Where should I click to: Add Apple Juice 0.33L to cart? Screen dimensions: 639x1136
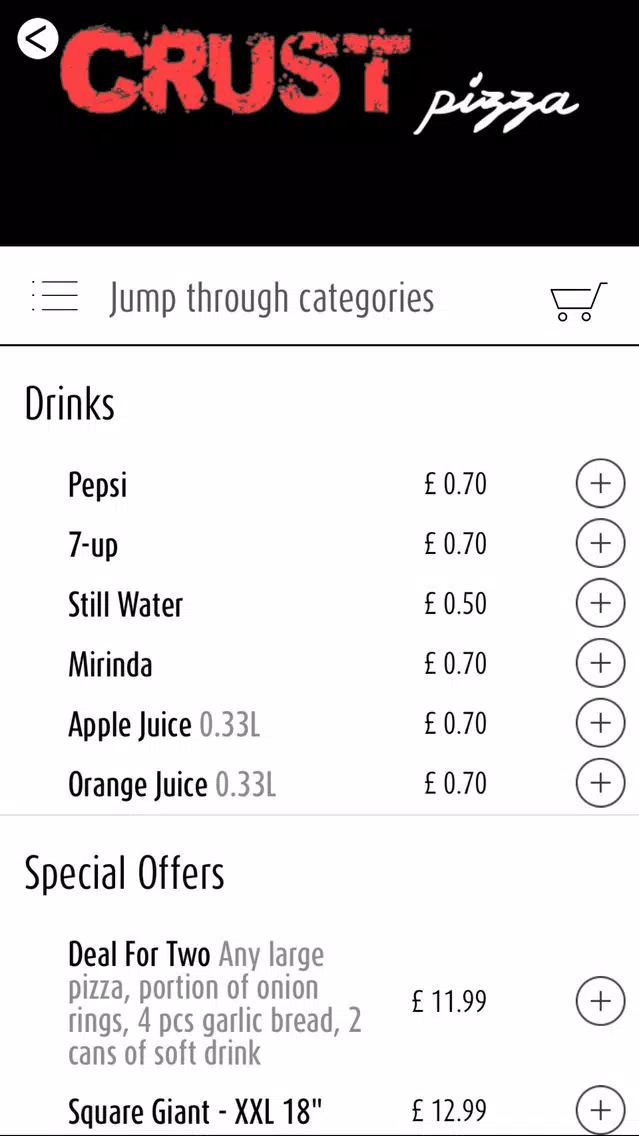click(600, 723)
